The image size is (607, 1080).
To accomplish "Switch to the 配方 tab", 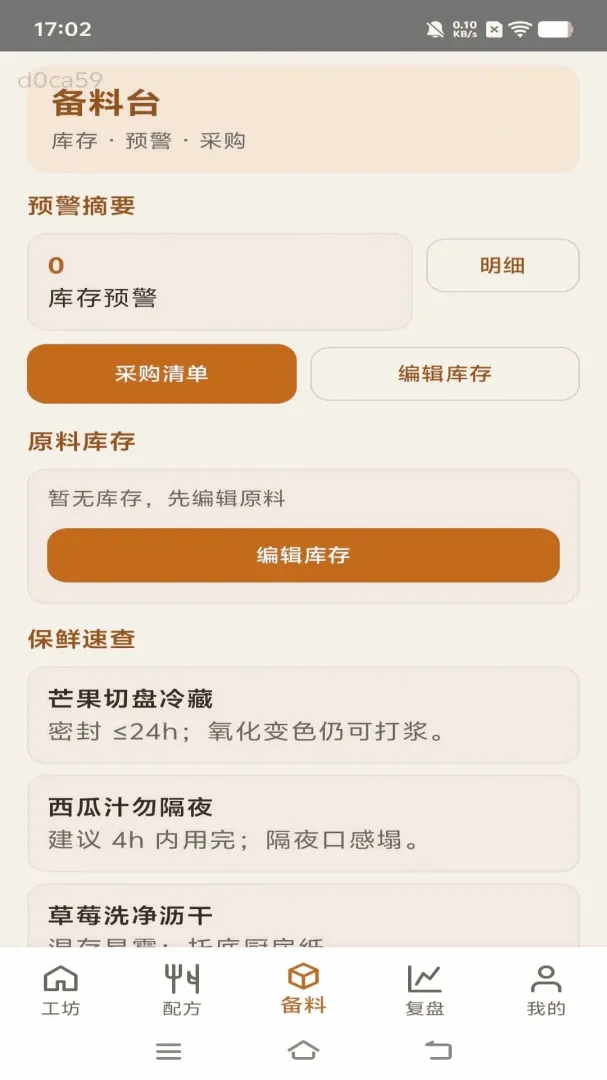I will point(182,990).
